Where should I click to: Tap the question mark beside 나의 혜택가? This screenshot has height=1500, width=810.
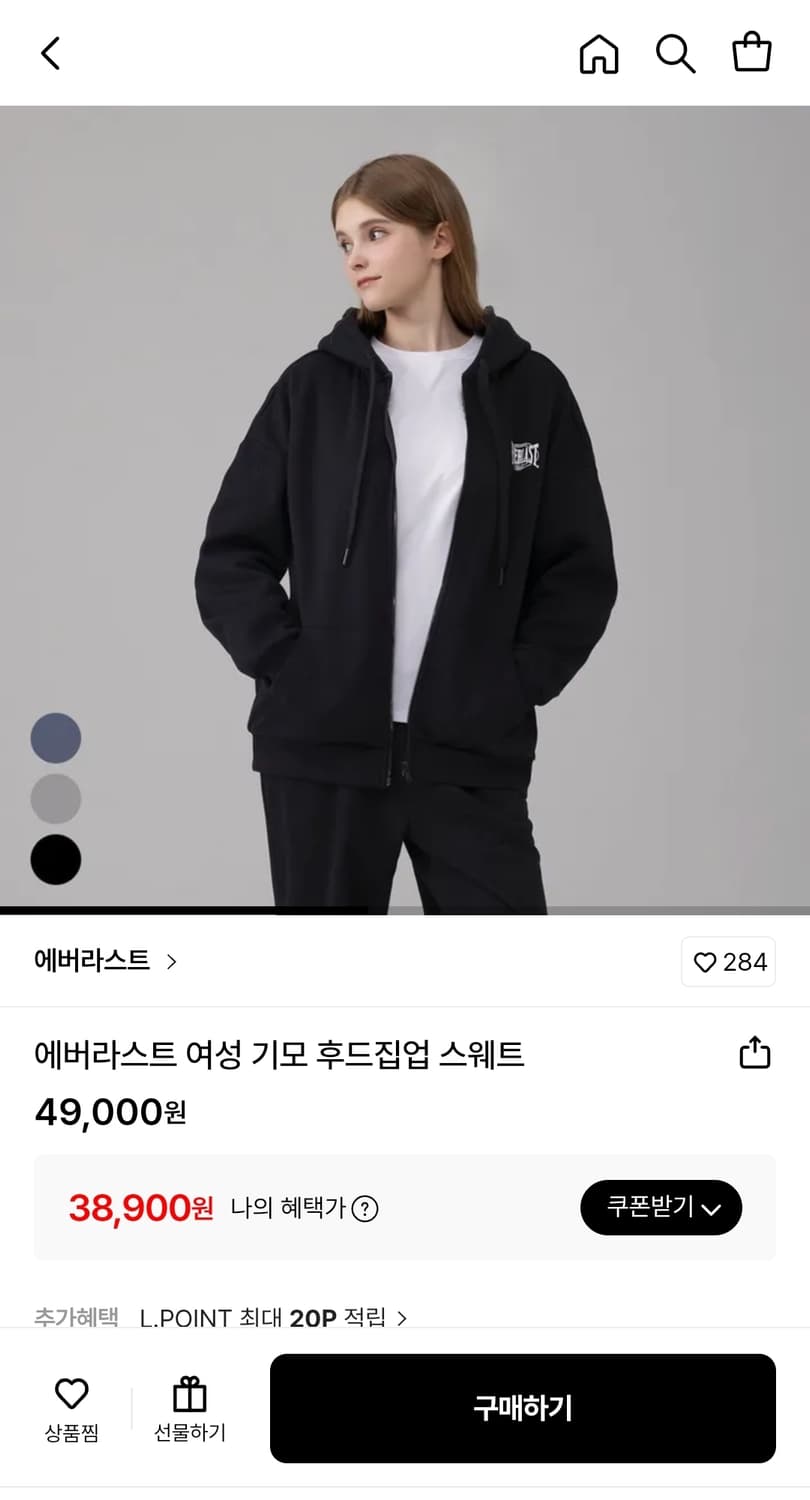[369, 1209]
